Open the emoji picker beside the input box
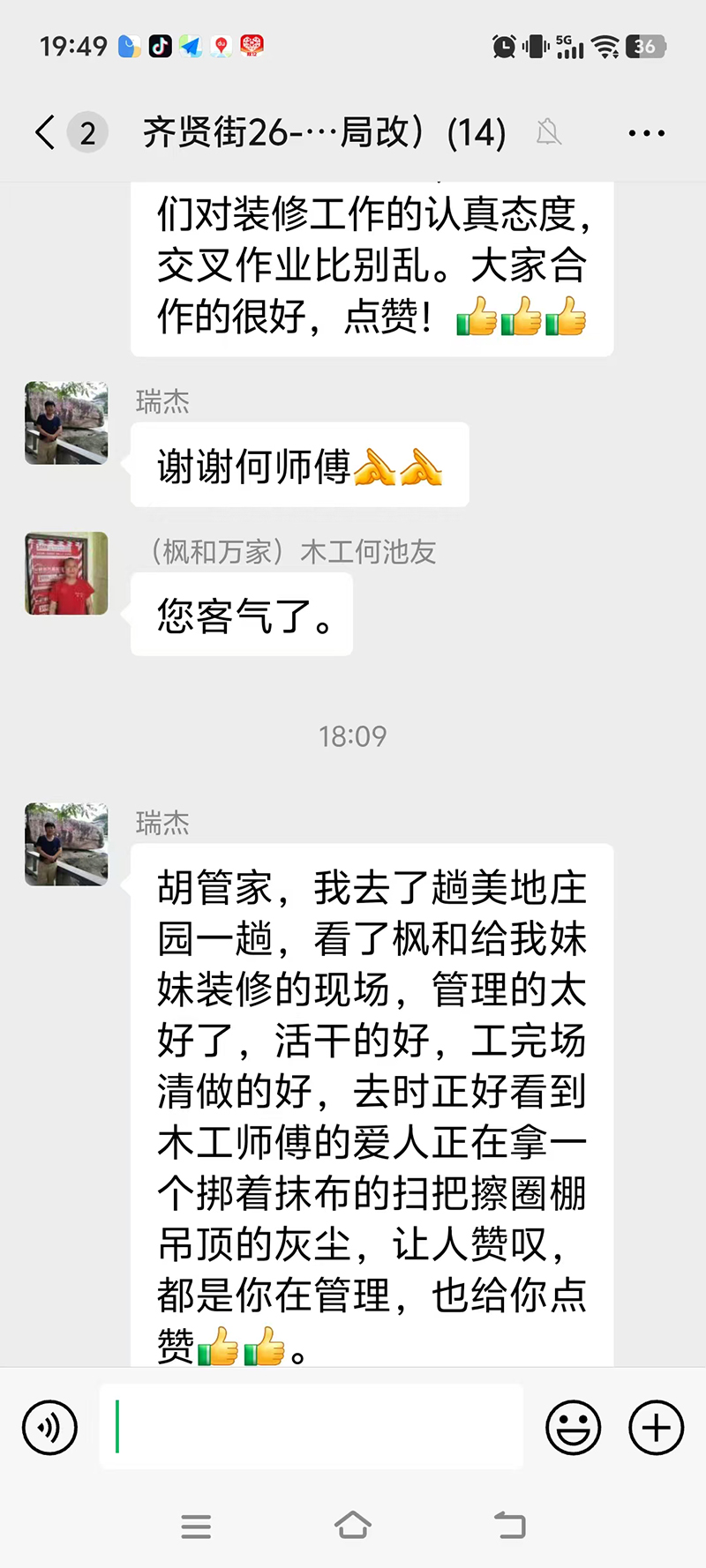706x1568 pixels. (573, 1426)
